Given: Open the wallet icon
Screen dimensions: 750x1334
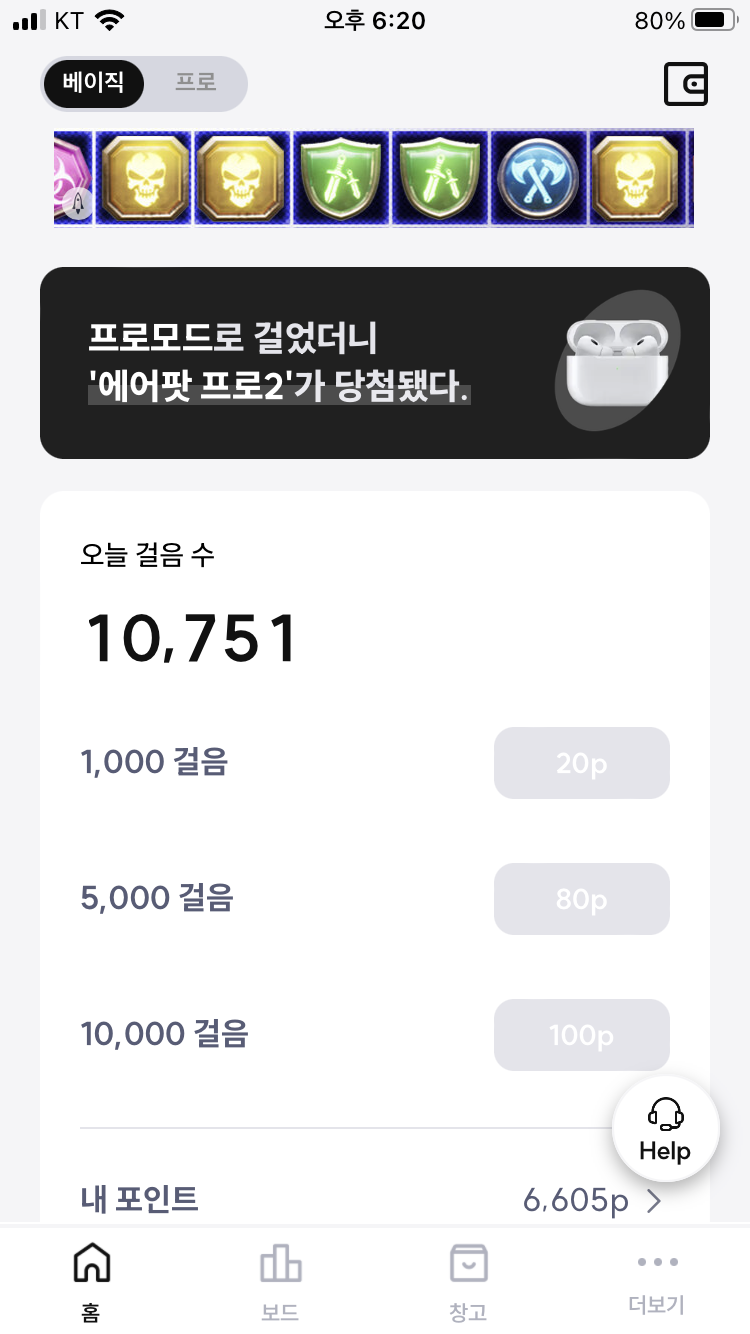Looking at the screenshot, I should [686, 84].
